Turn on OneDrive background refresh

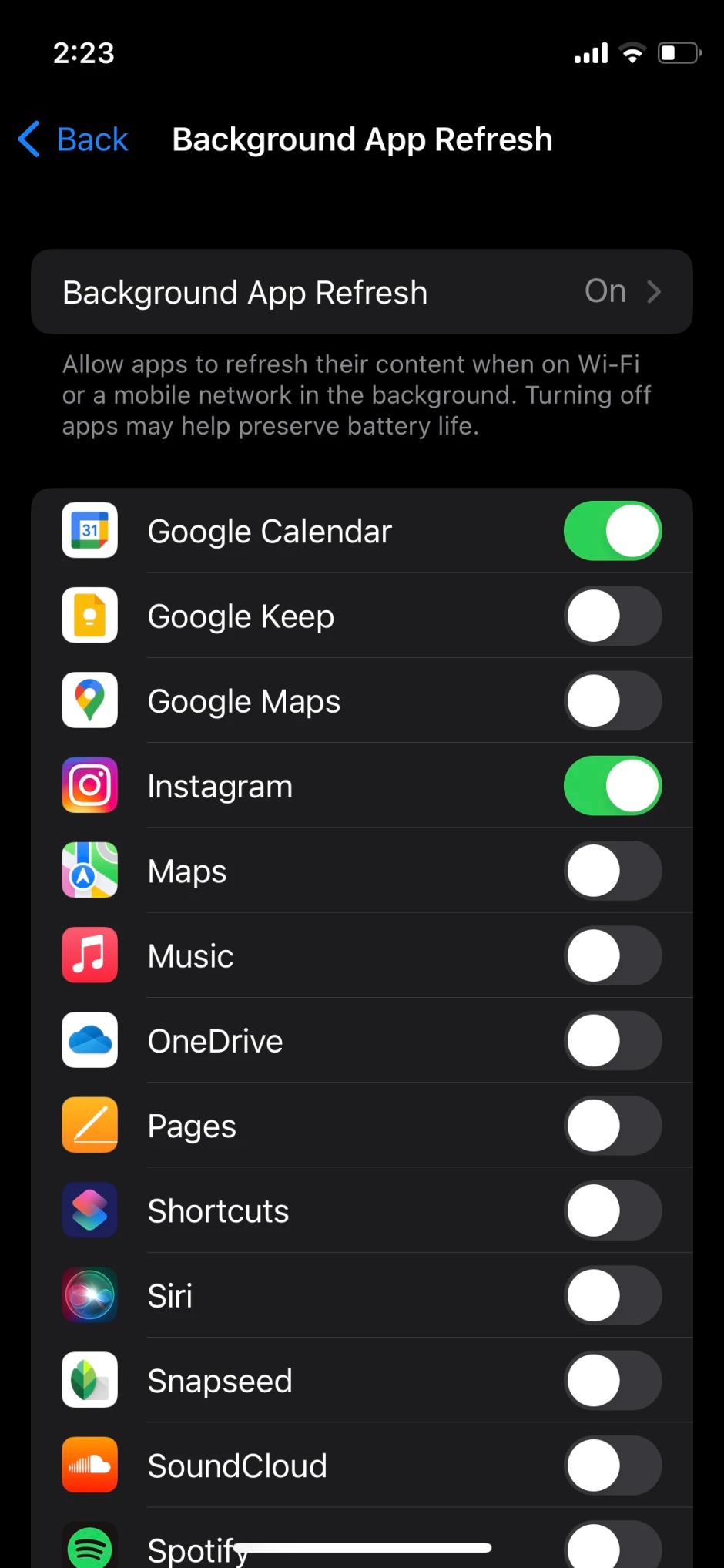(612, 1041)
